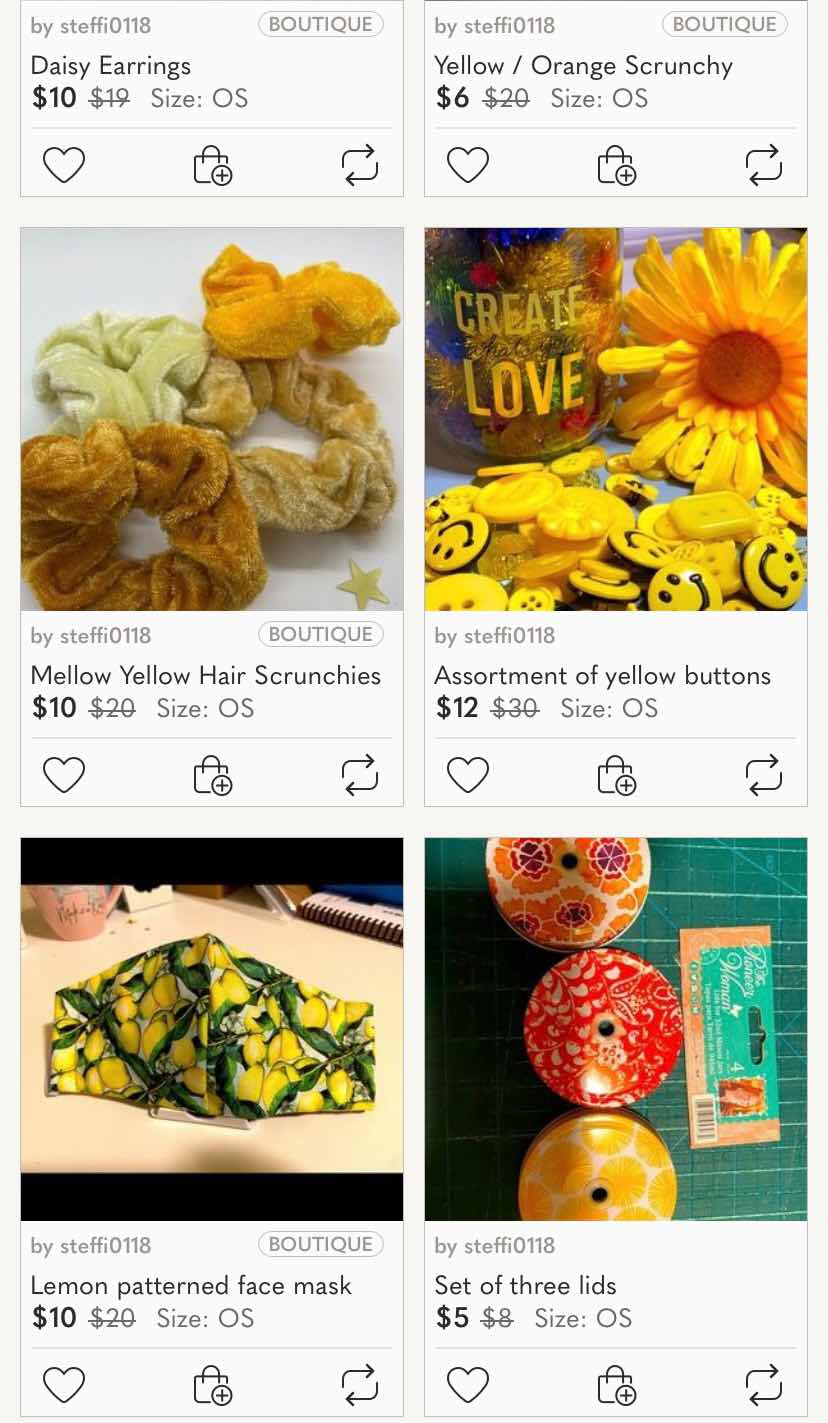The image size is (828, 1423).
Task: Like the Lemon patterned face mask
Action: coord(64,1385)
